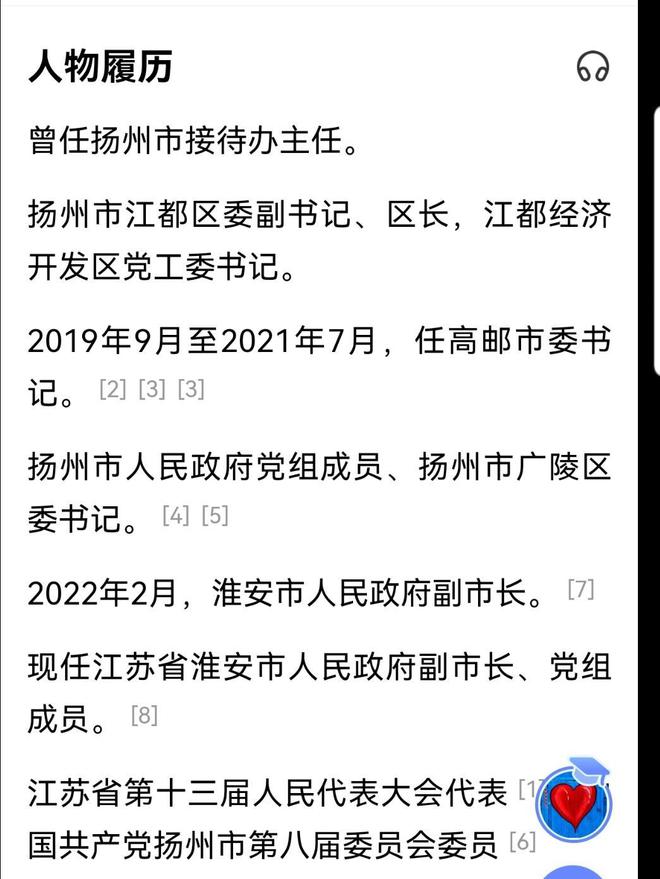Play audio reading of 人物履历 via headphone icon
Viewport: 660px width, 879px height.
click(x=593, y=67)
